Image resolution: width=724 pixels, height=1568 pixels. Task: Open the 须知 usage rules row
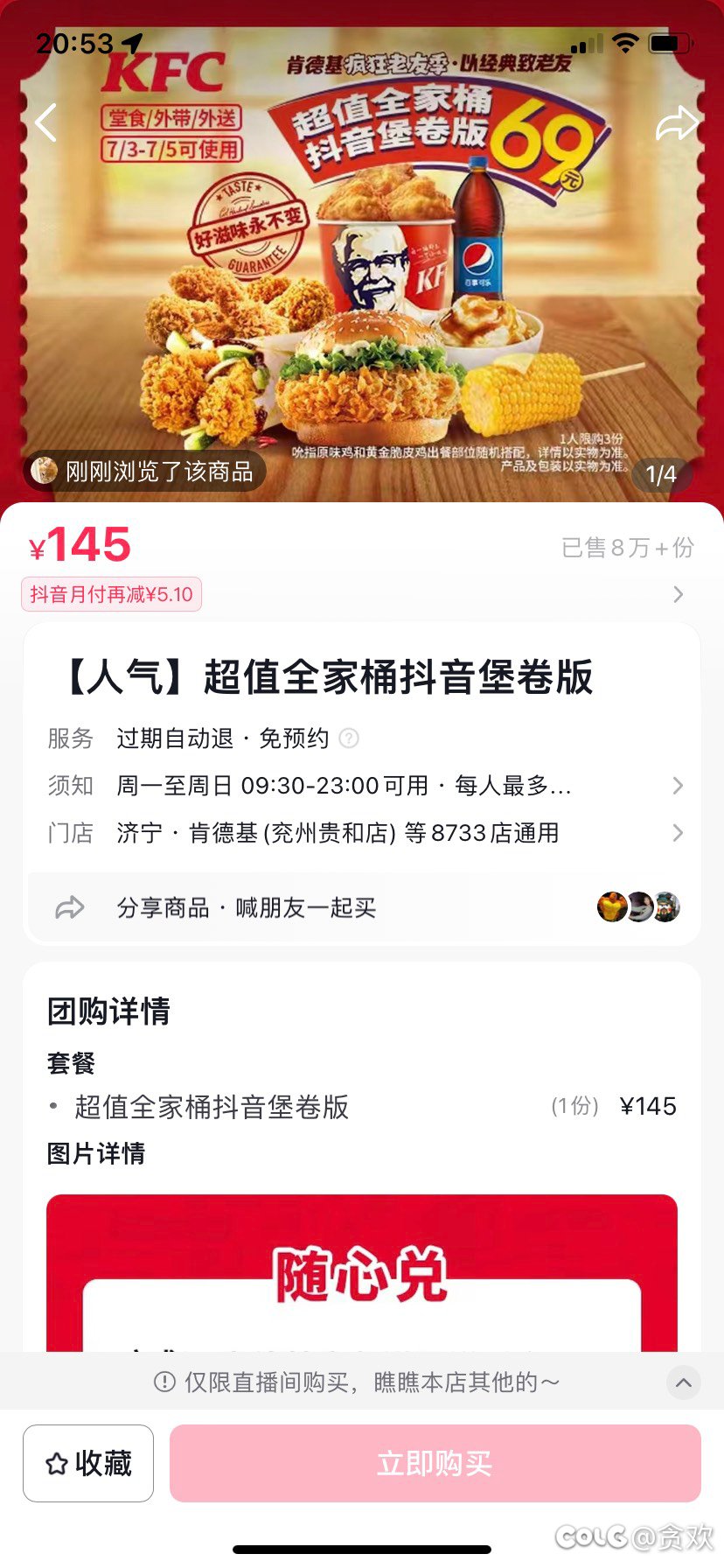click(x=362, y=786)
